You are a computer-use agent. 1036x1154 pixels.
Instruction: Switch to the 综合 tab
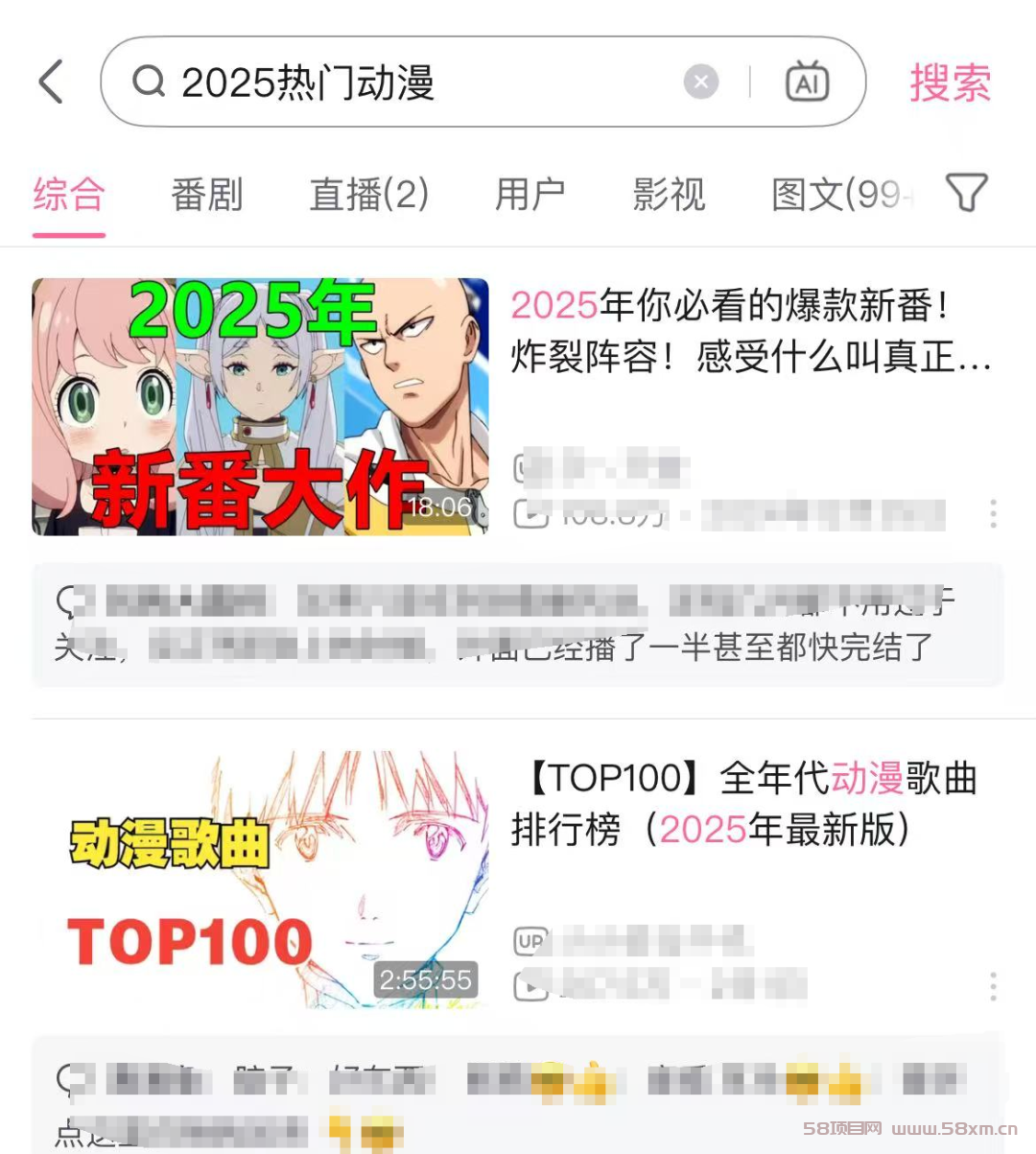pos(68,195)
